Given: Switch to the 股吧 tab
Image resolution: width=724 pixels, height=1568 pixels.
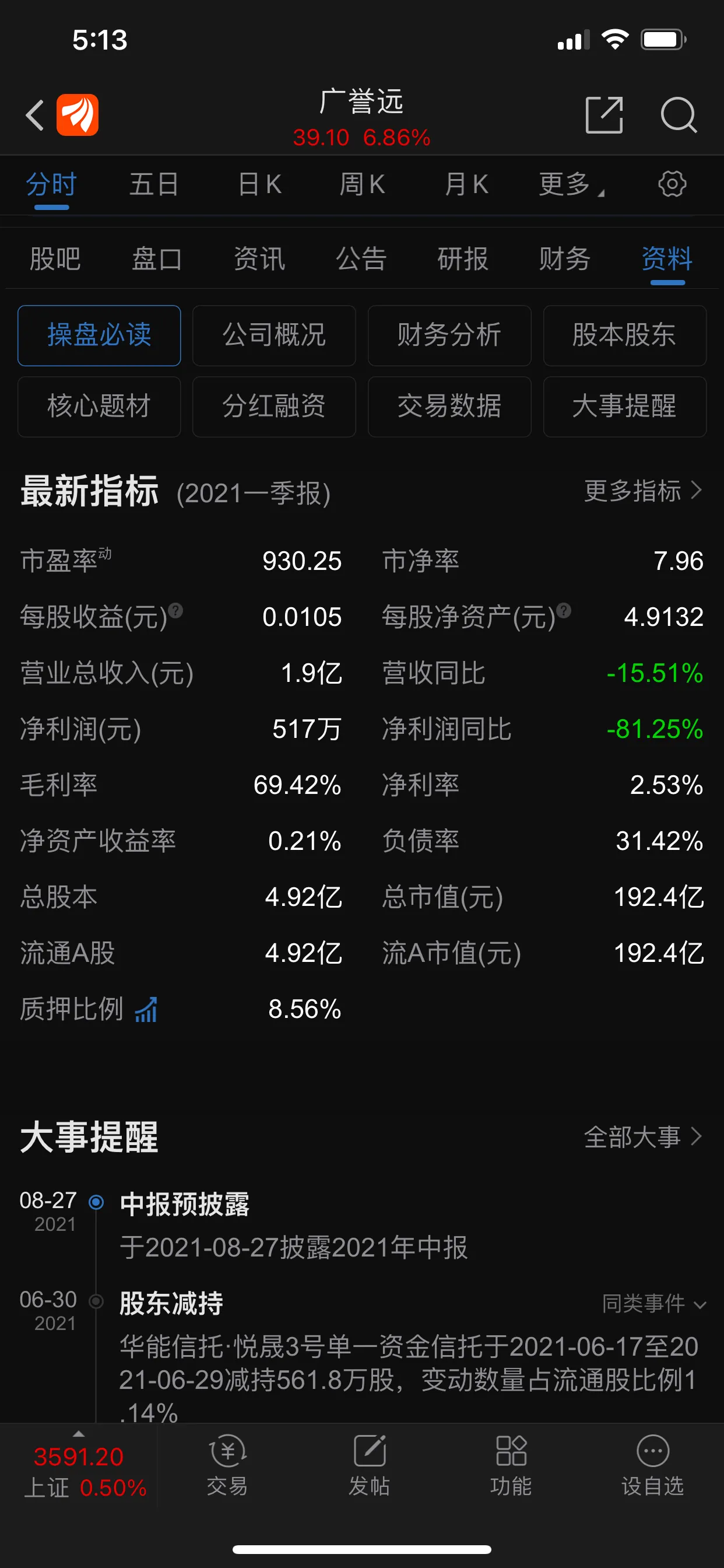Looking at the screenshot, I should click(55, 260).
